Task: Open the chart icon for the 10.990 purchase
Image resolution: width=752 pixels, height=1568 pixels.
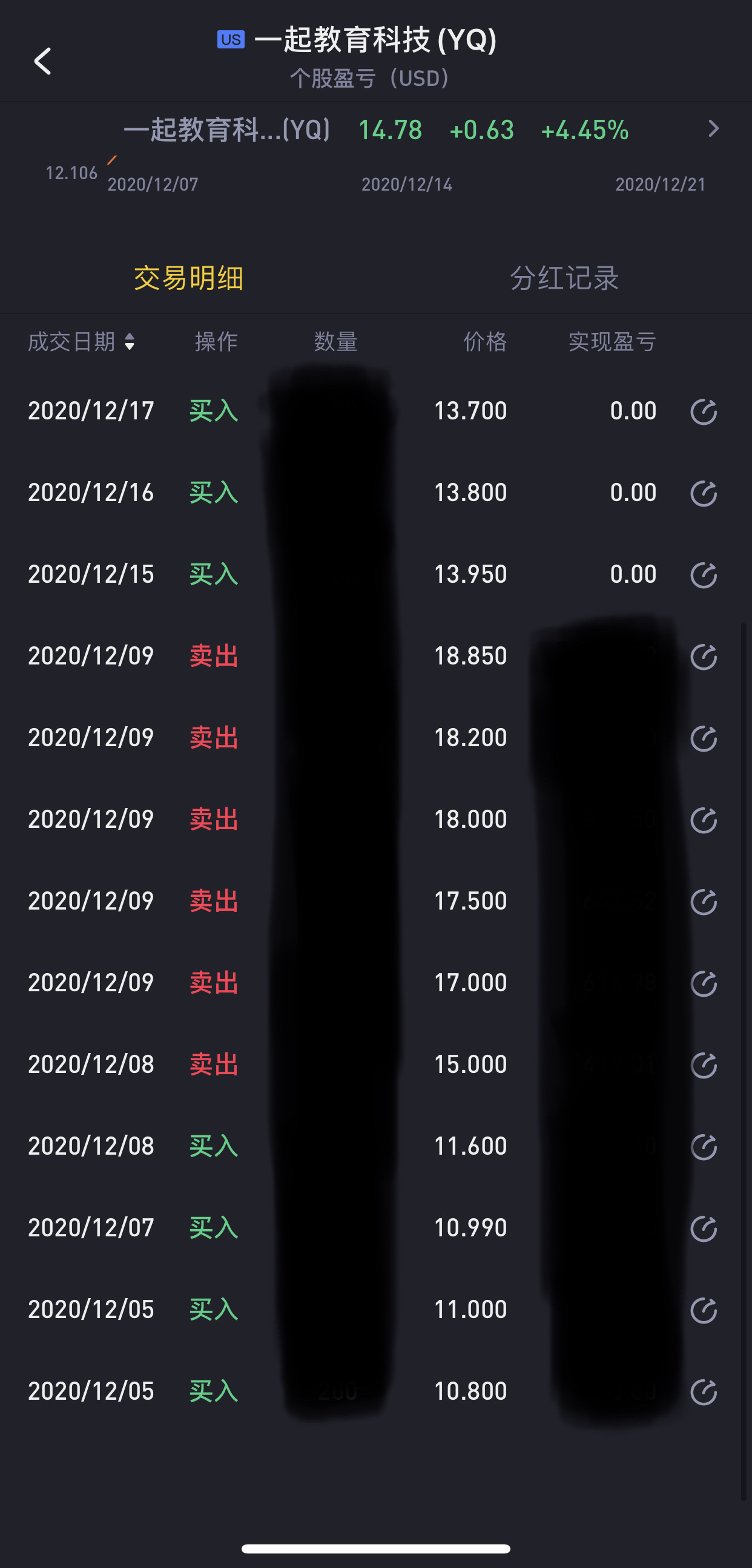Action: click(x=704, y=1228)
